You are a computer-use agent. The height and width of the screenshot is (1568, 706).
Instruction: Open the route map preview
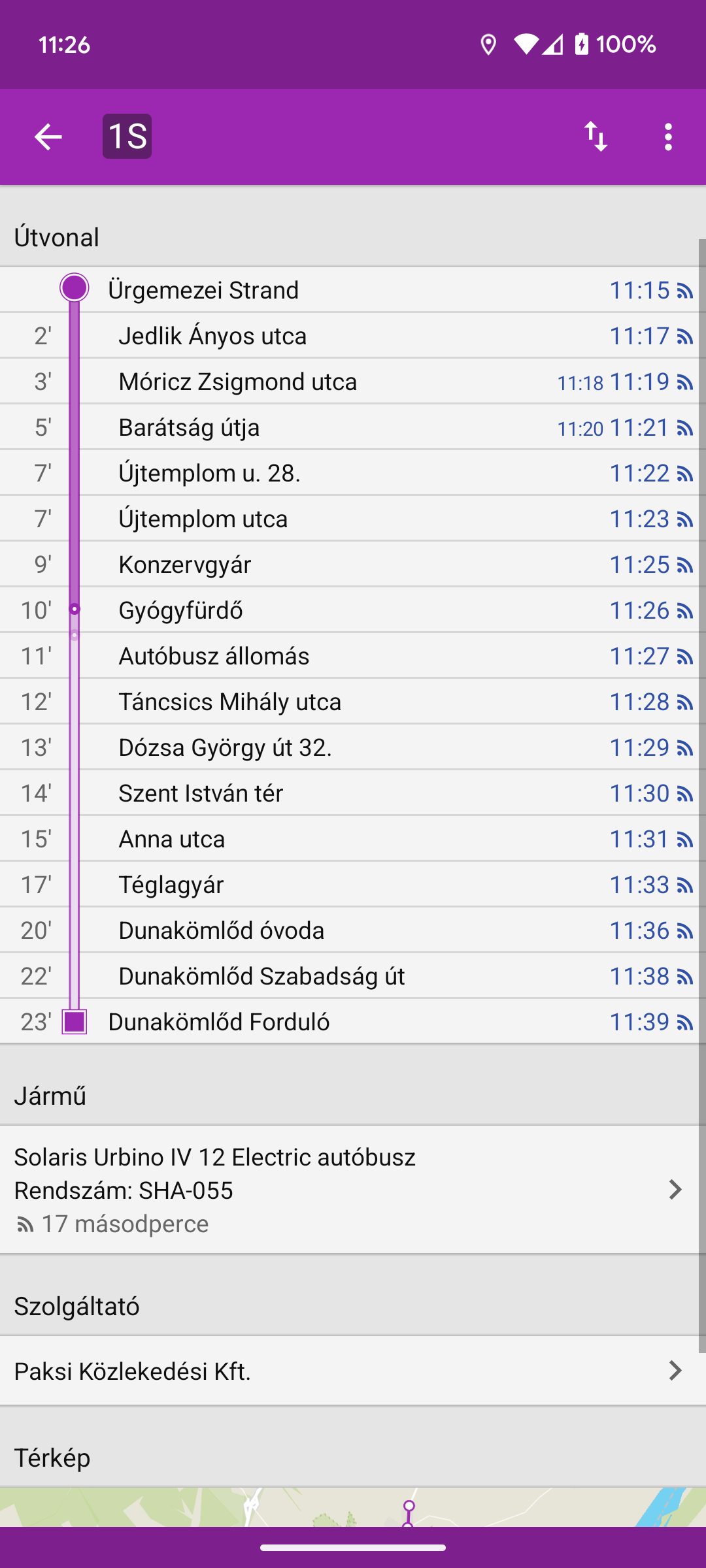(353, 1507)
